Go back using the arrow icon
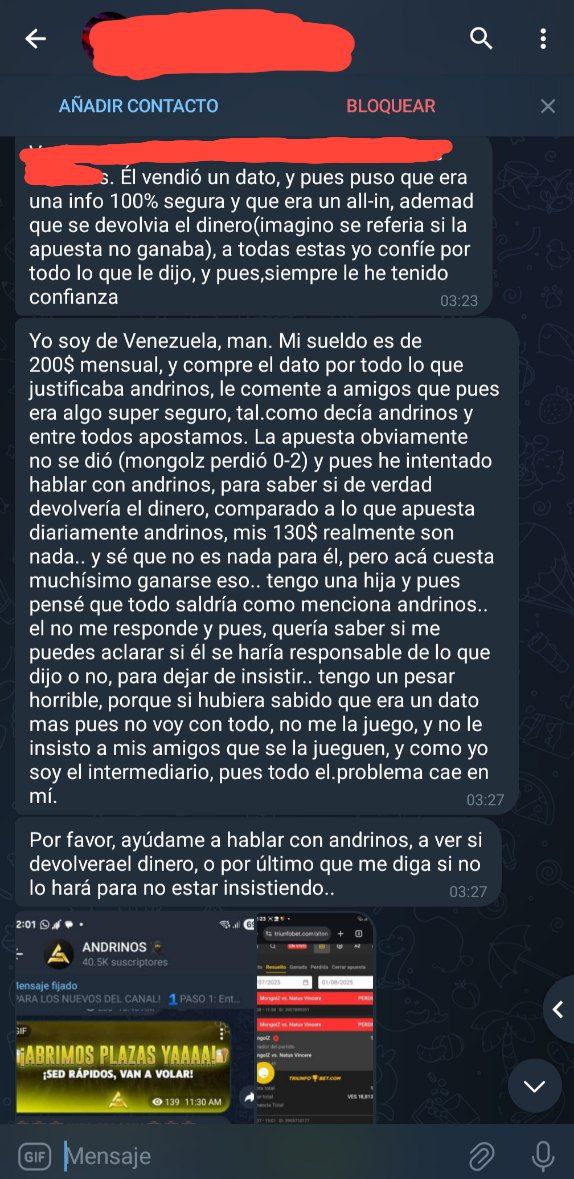Screen dimensions: 574x1179 (x=35, y=40)
